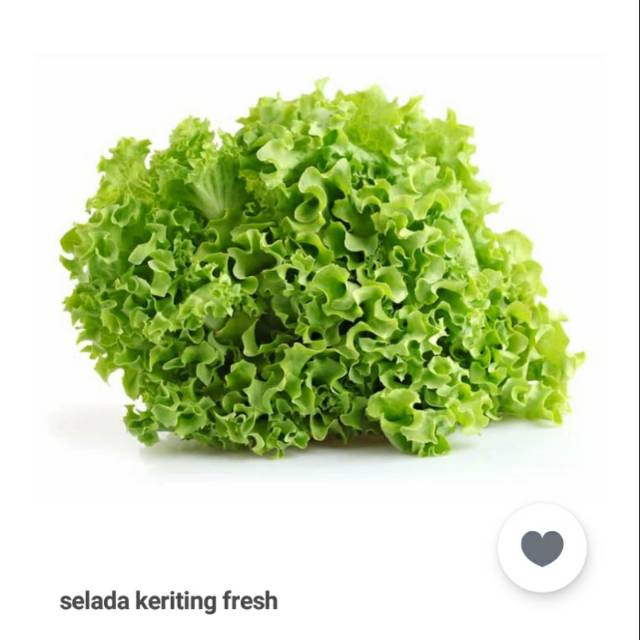
Task: Add selada keriting fresh to favorites
Action: pyautogui.click(x=542, y=548)
